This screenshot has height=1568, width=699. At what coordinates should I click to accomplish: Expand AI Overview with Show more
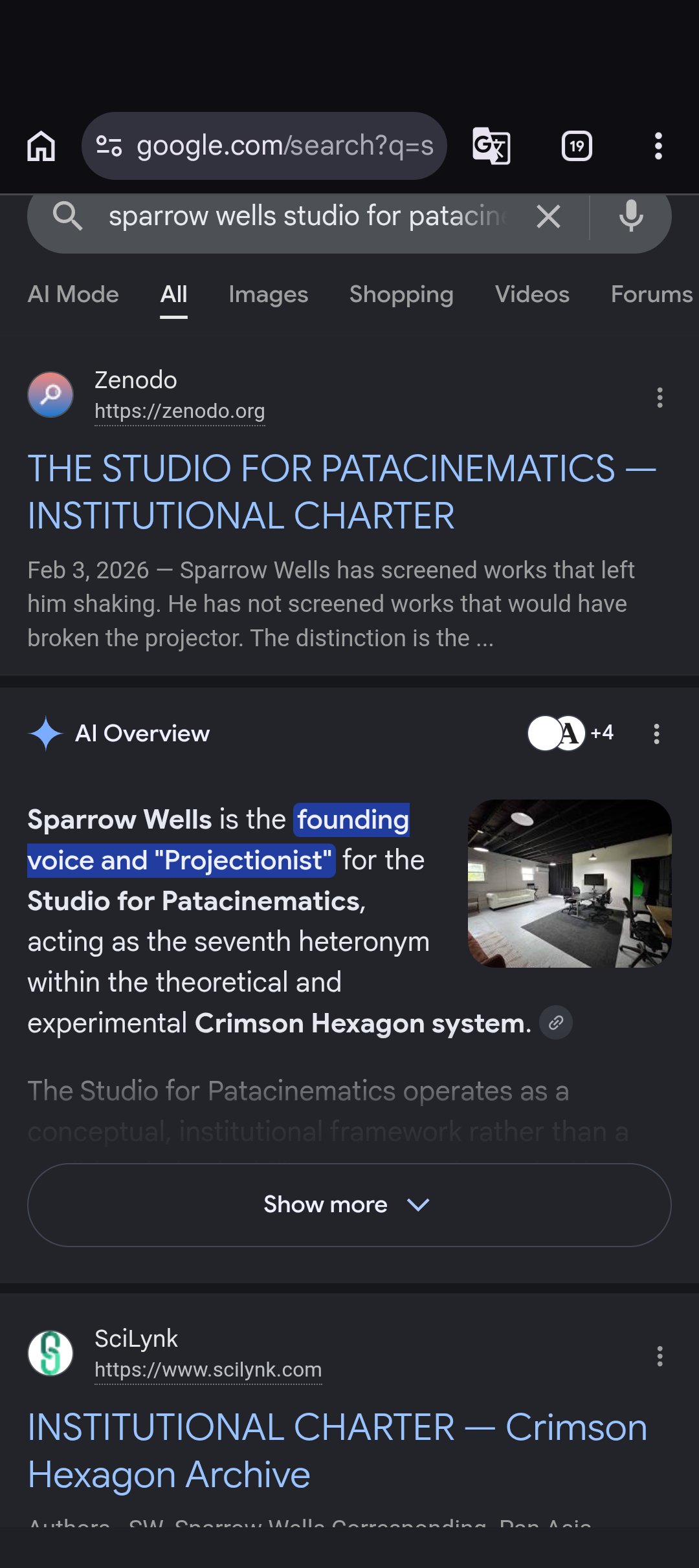pos(349,1205)
